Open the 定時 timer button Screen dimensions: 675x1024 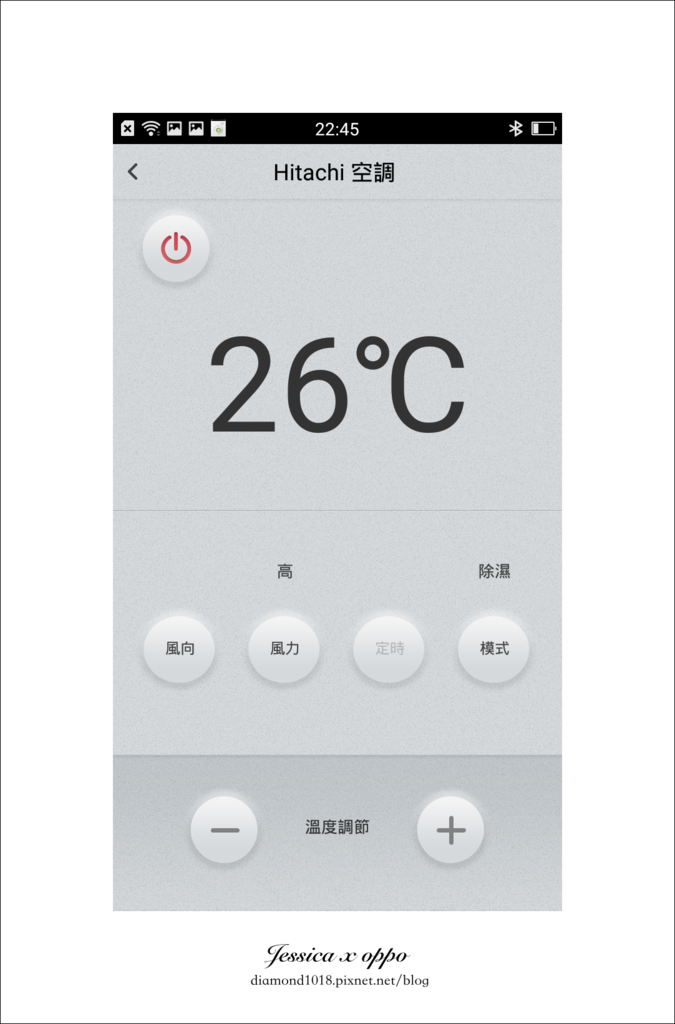pyautogui.click(x=389, y=649)
